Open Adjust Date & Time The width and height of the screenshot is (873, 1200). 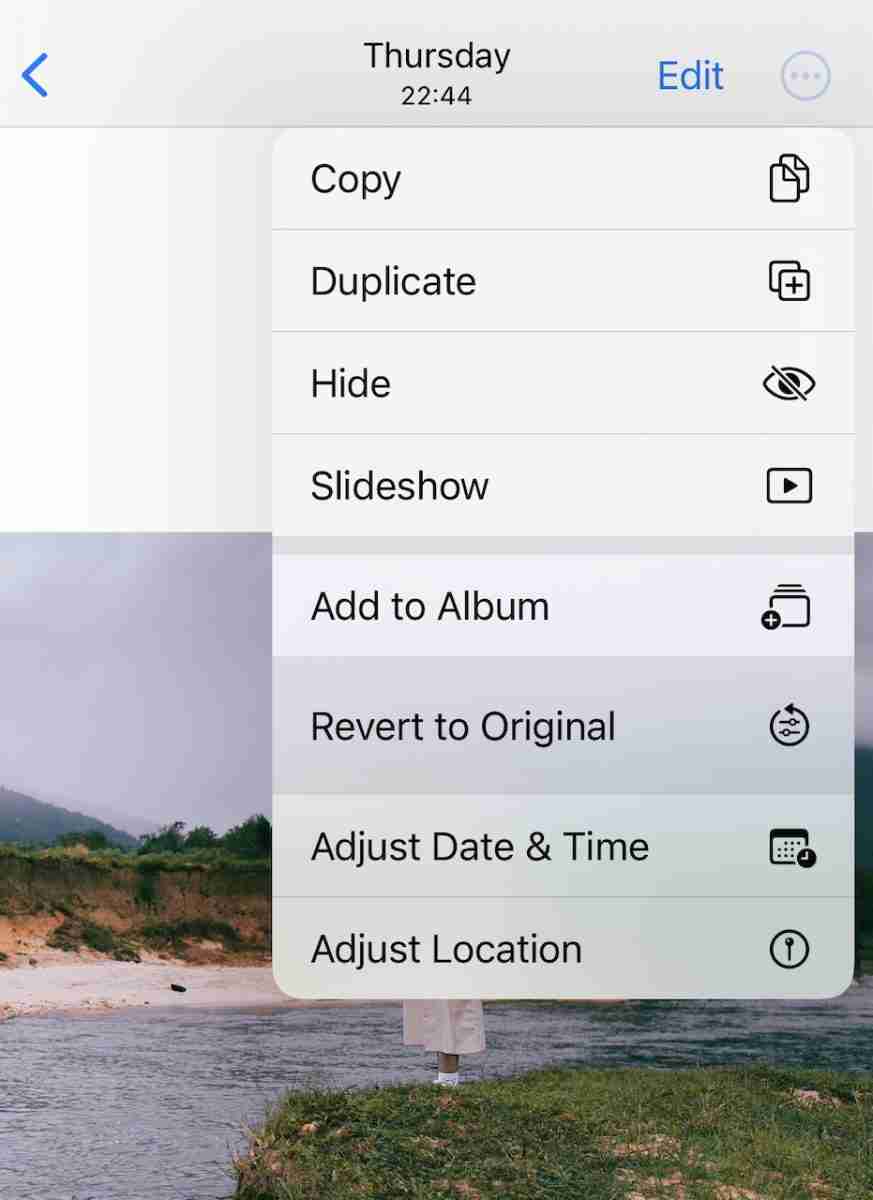point(562,847)
